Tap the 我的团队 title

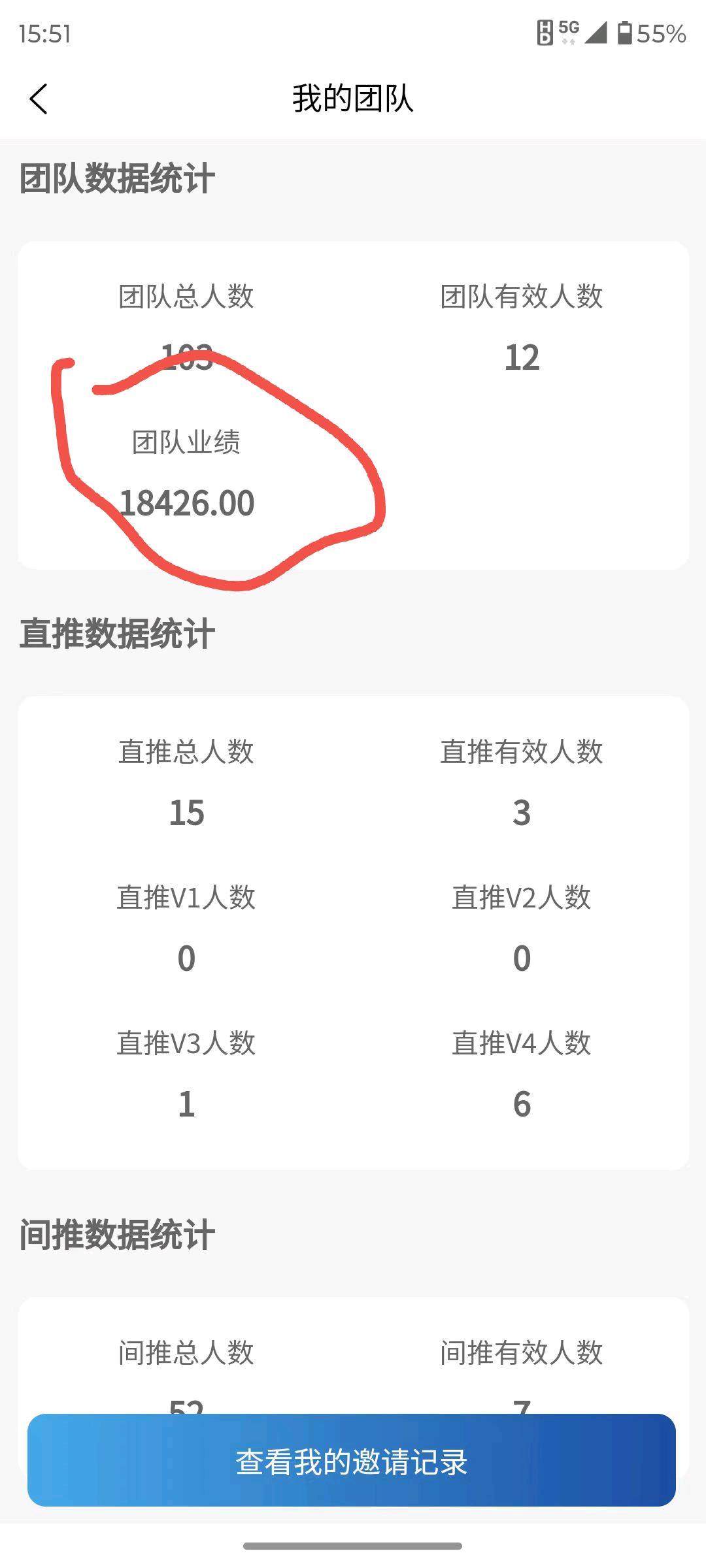353,99
